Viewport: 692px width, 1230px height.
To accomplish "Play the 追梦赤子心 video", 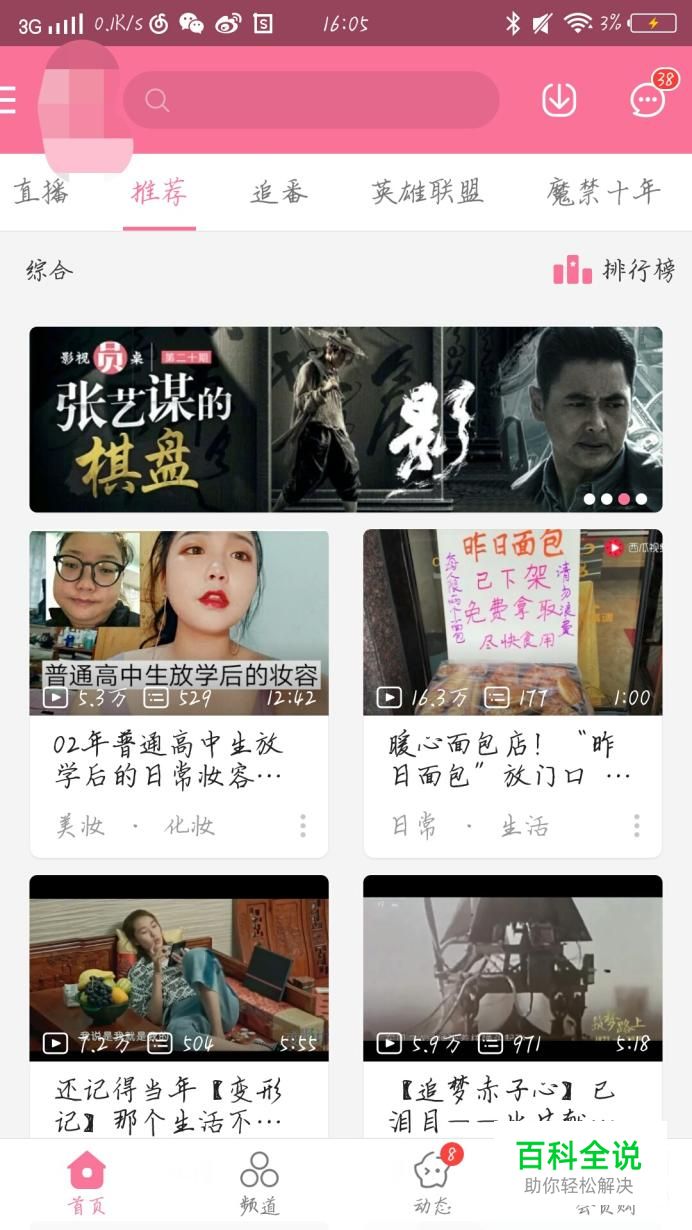I will click(512, 967).
